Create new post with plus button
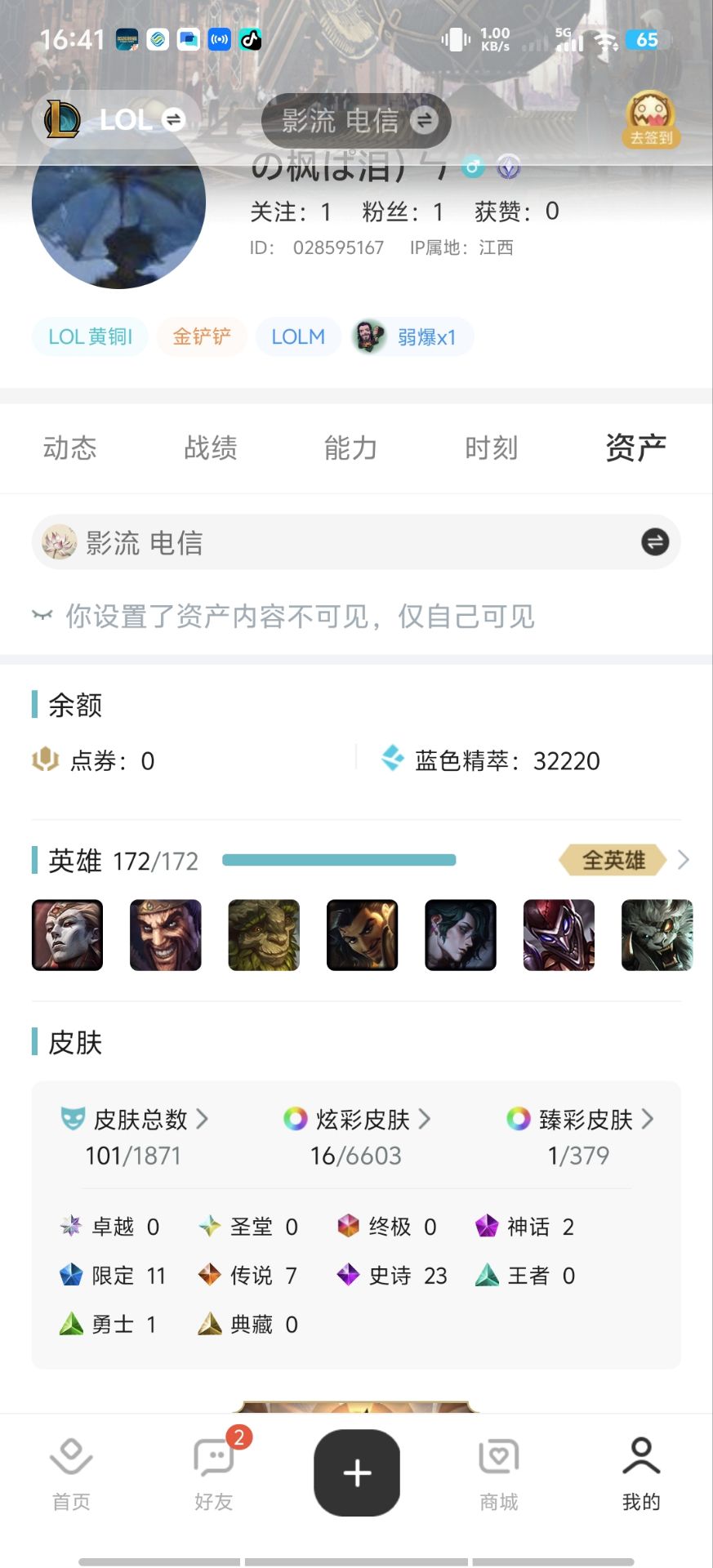 (357, 1473)
